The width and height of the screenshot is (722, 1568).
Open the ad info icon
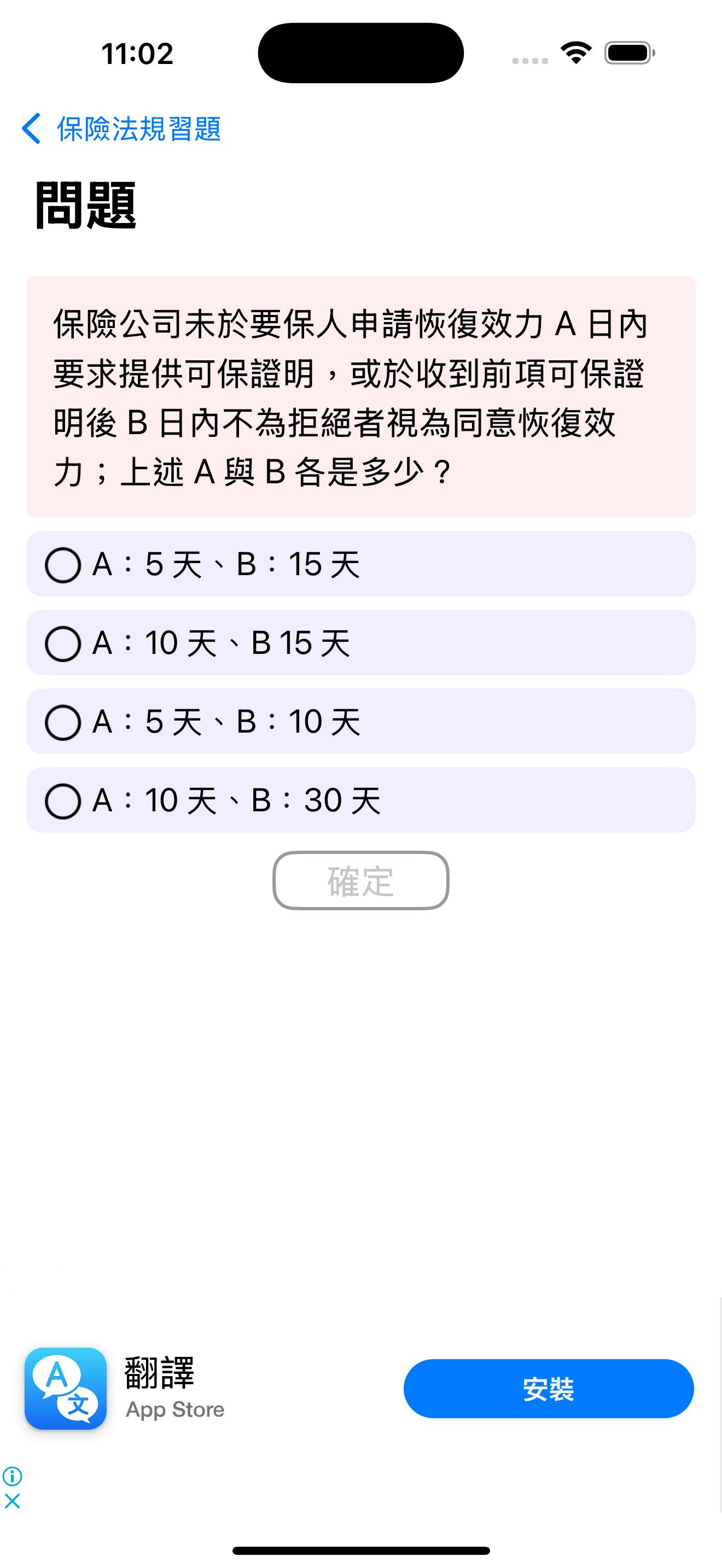pos(12,1476)
